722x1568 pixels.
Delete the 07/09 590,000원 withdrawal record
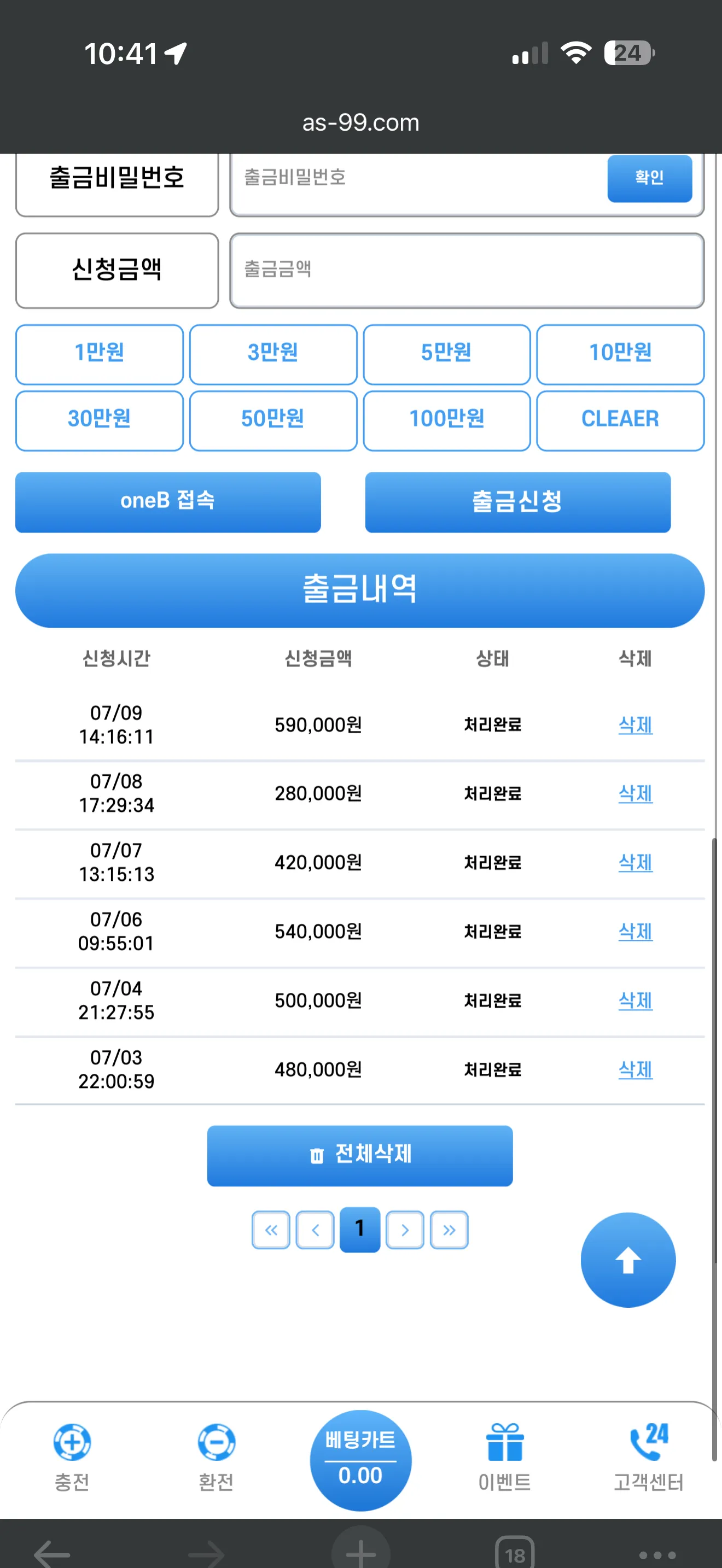tap(636, 724)
